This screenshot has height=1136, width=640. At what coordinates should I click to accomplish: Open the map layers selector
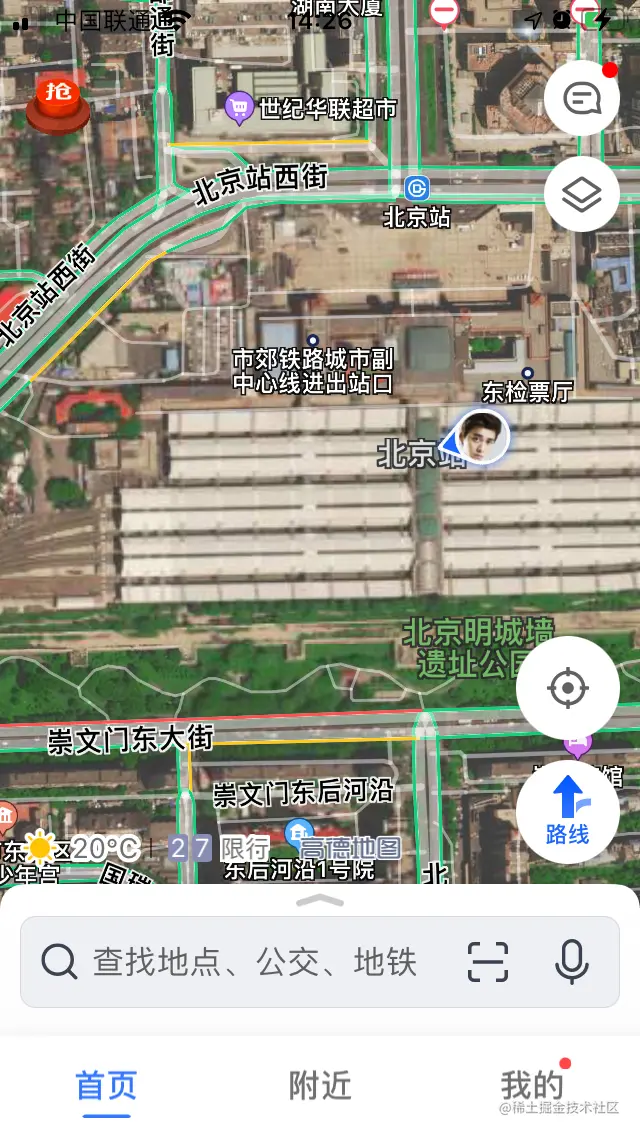click(x=582, y=194)
